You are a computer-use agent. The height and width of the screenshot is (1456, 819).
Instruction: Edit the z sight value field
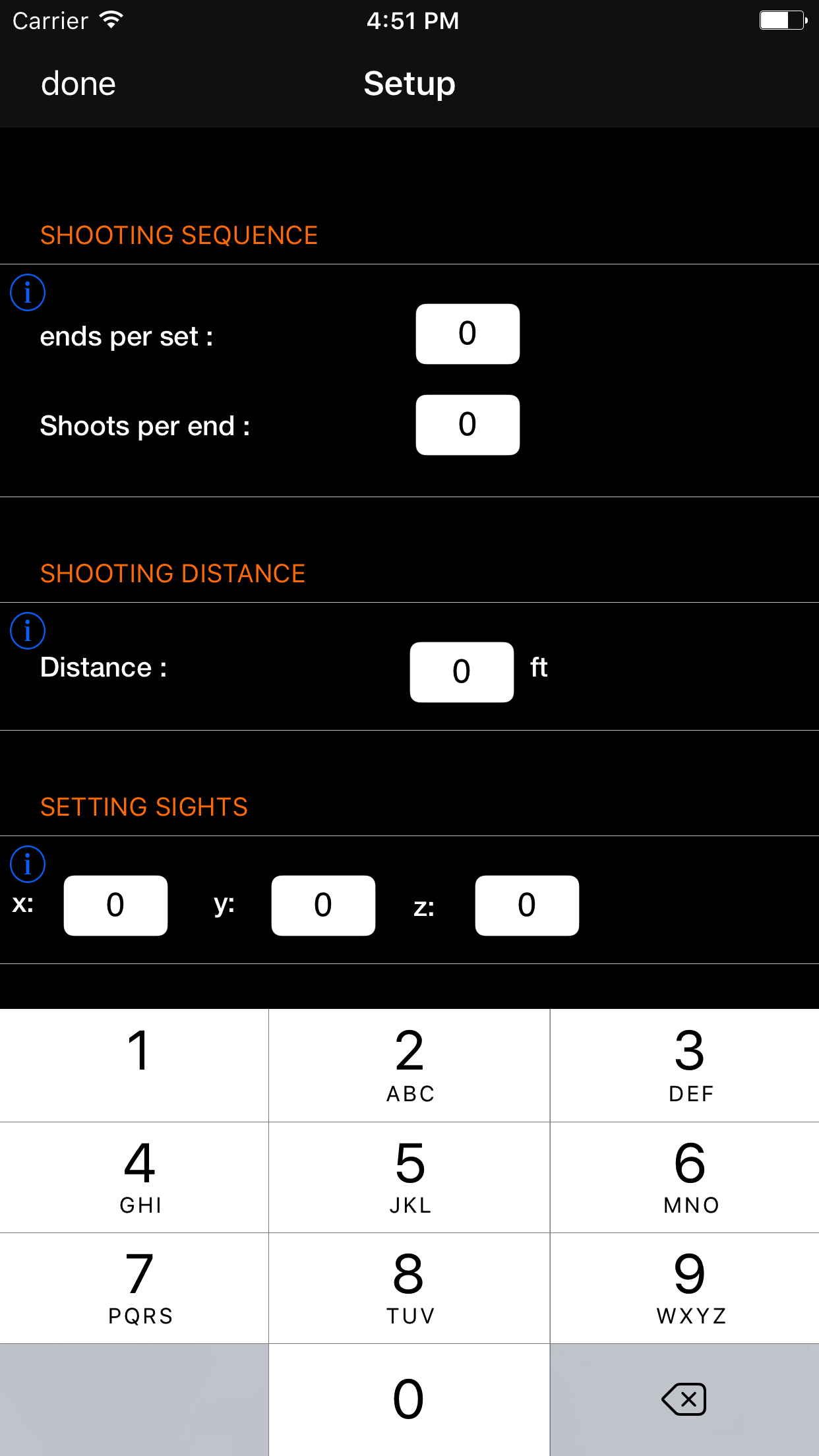(527, 905)
